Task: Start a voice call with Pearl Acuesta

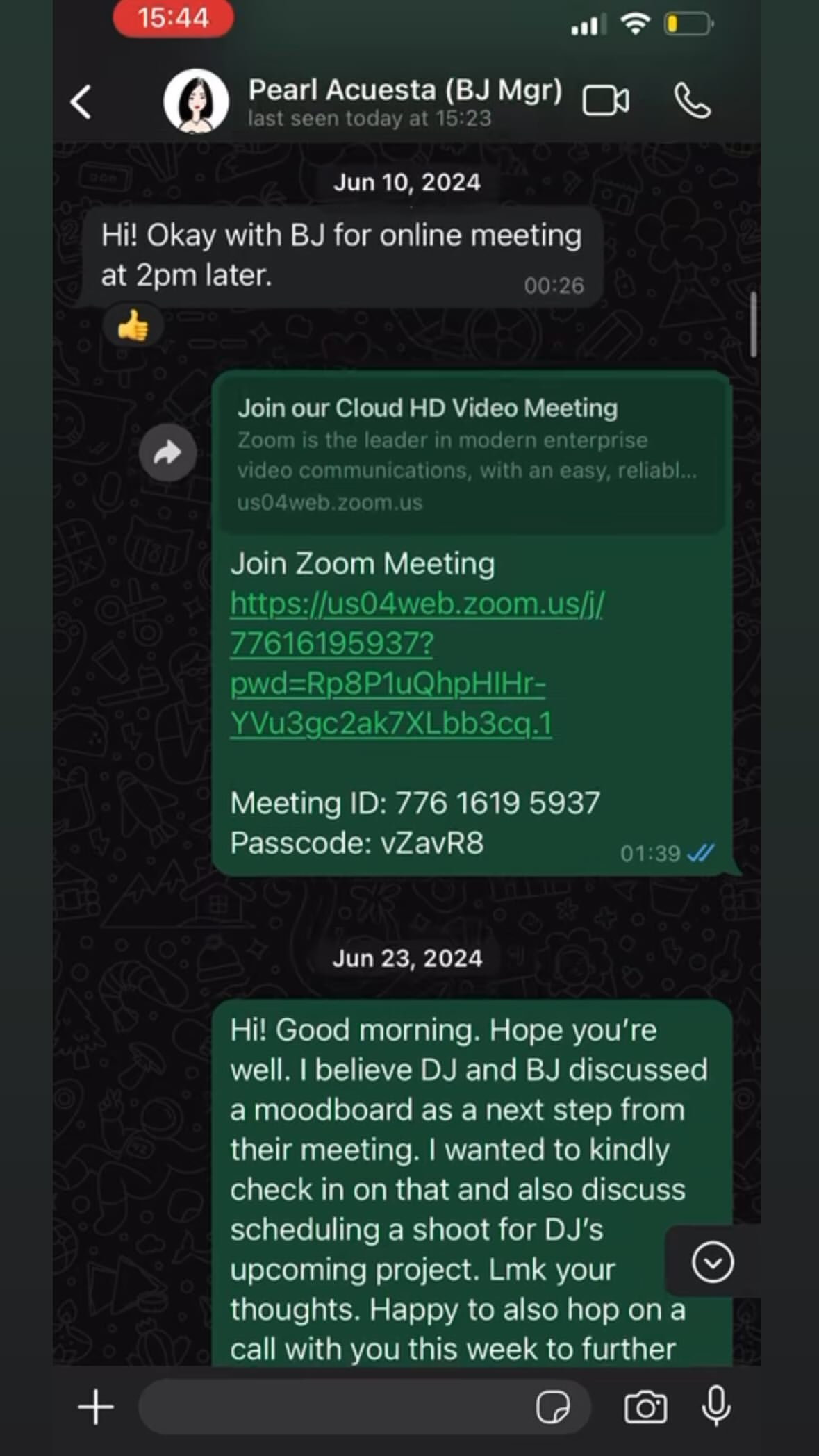Action: (692, 101)
